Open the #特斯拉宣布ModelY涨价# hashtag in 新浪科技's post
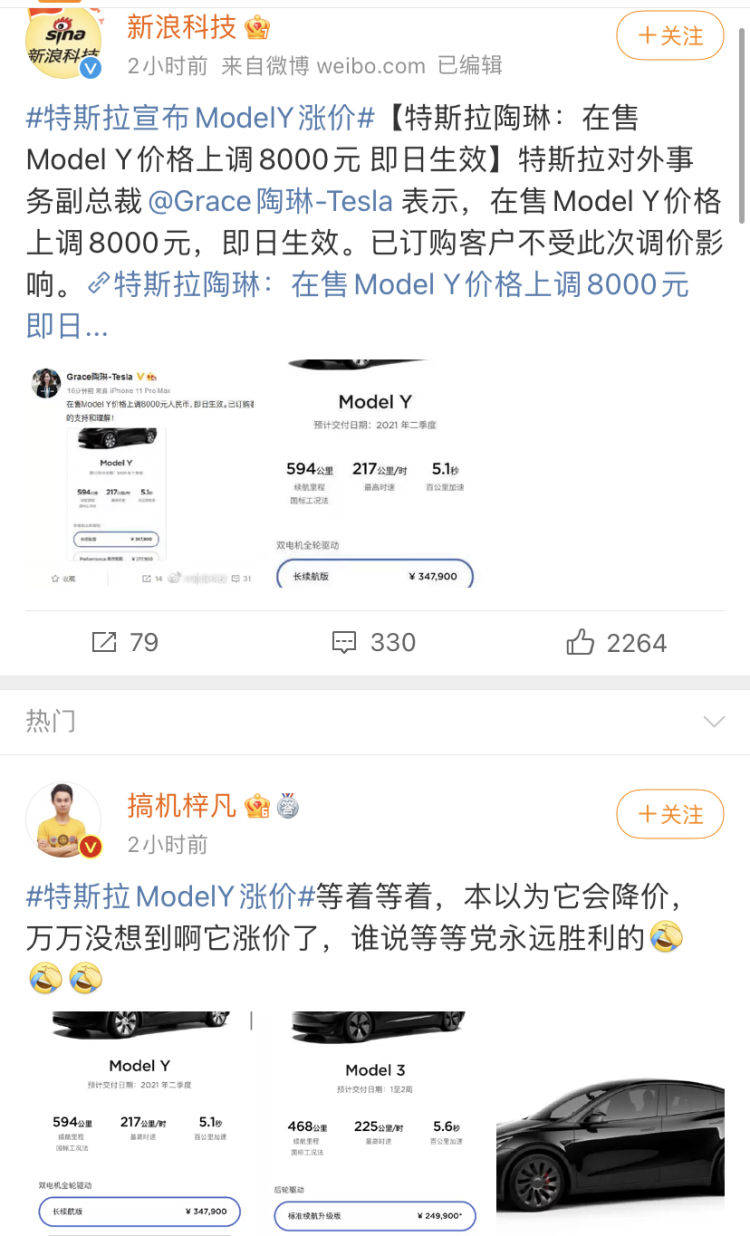The image size is (750, 1236). click(x=200, y=118)
